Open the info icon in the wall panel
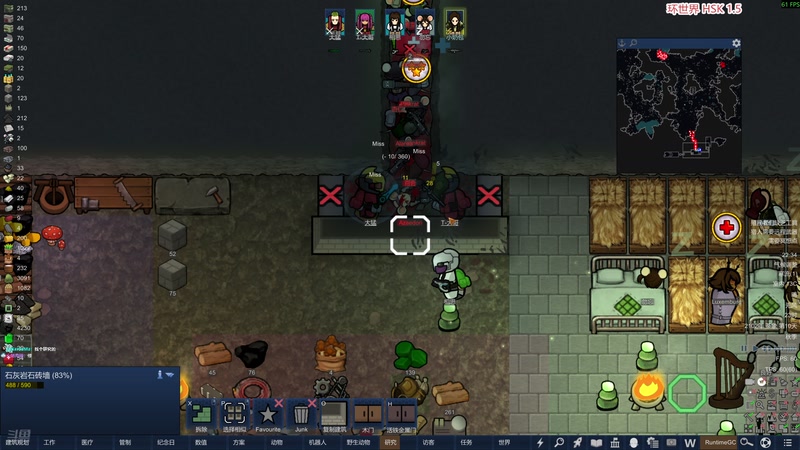The image size is (800, 450). pyautogui.click(x=159, y=374)
